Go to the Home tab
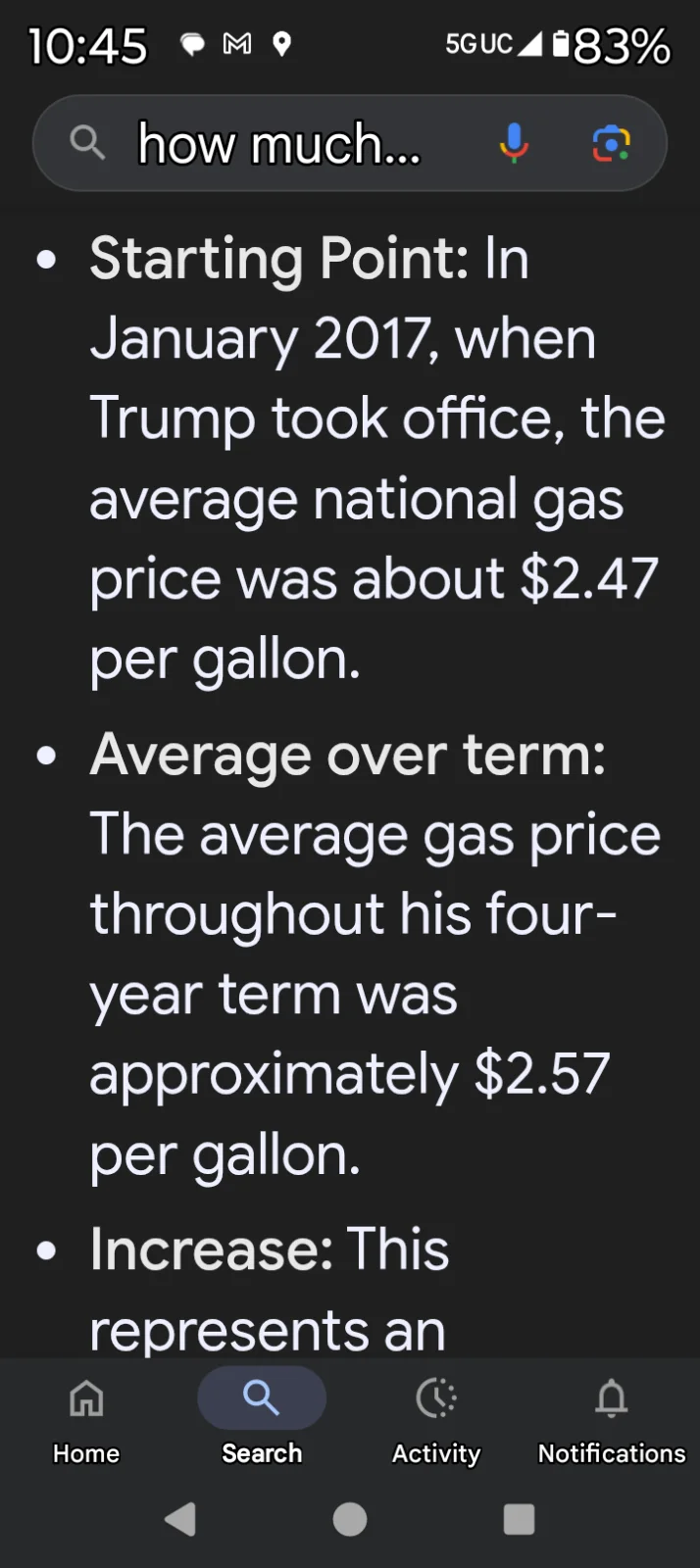The height and width of the screenshot is (1568, 700). (86, 1418)
